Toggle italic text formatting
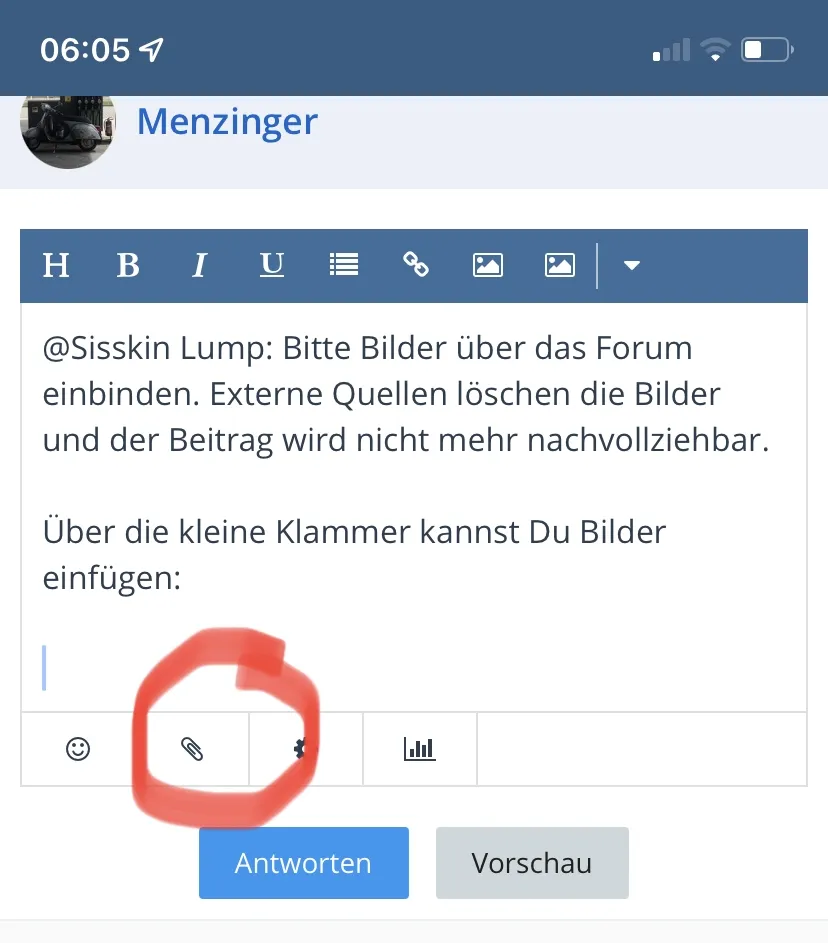The height and width of the screenshot is (943, 828). 200,265
